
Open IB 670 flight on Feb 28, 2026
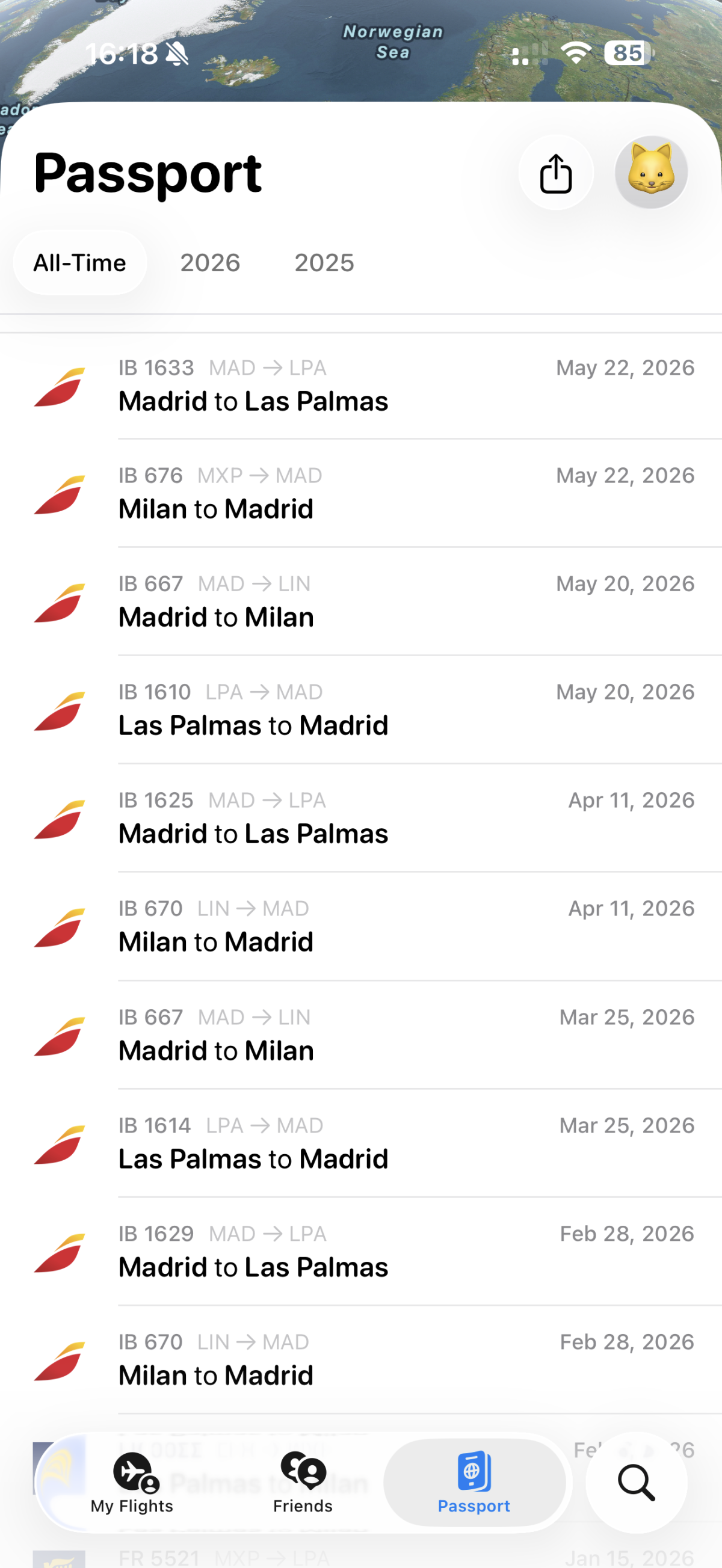coord(361,1360)
